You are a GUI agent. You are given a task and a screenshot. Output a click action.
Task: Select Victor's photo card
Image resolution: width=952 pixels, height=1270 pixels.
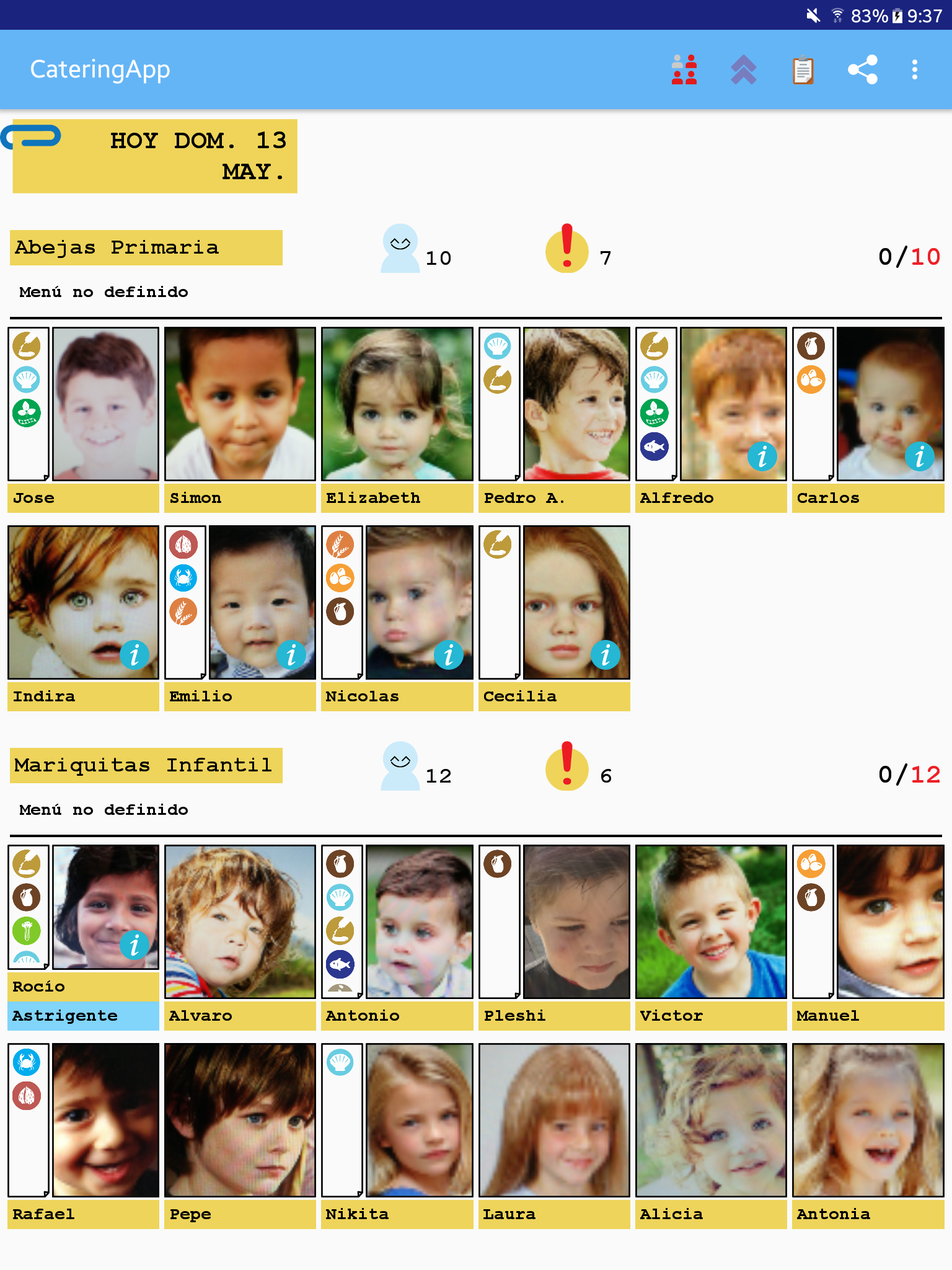click(710, 921)
